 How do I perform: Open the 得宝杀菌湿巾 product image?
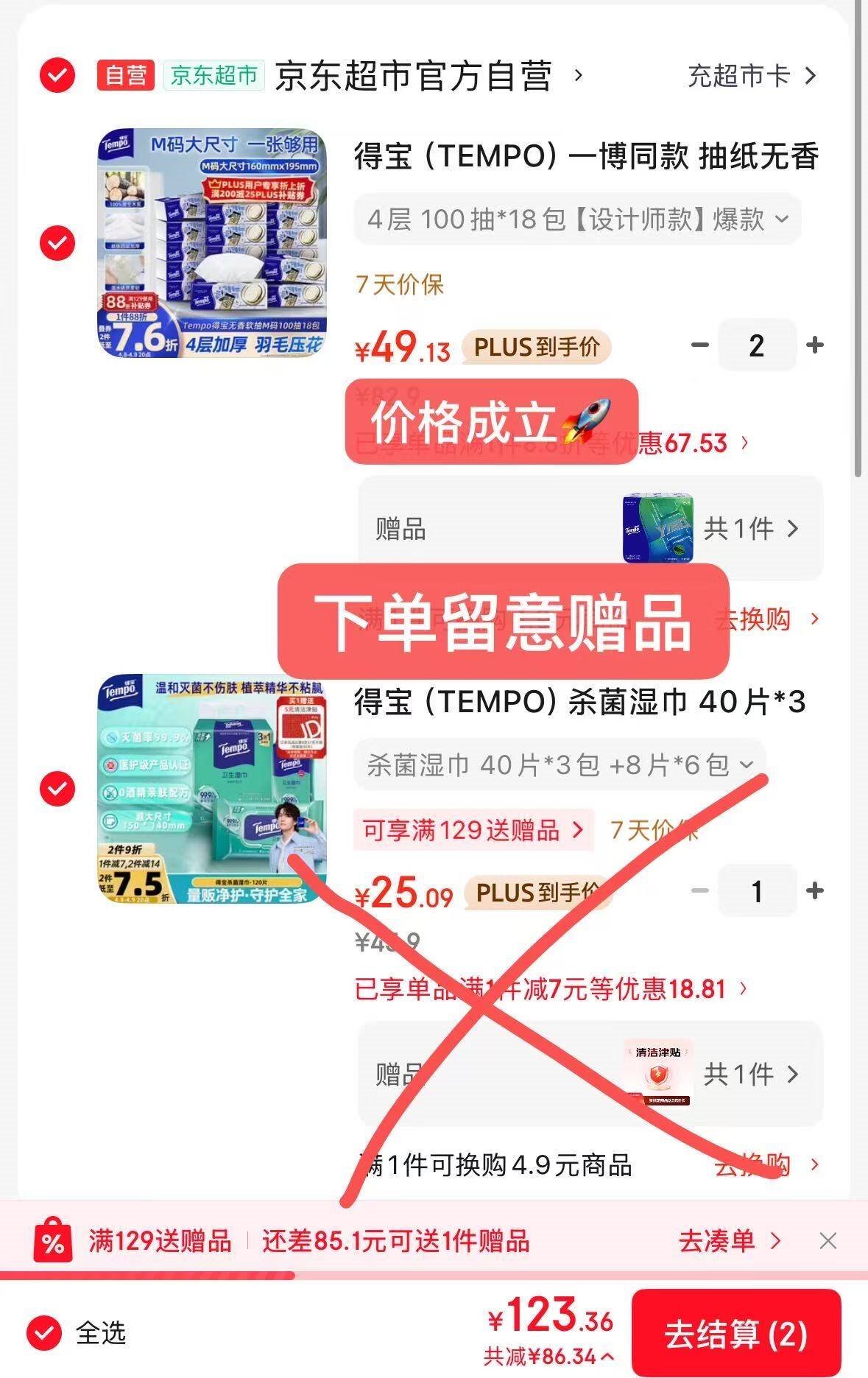[212, 789]
